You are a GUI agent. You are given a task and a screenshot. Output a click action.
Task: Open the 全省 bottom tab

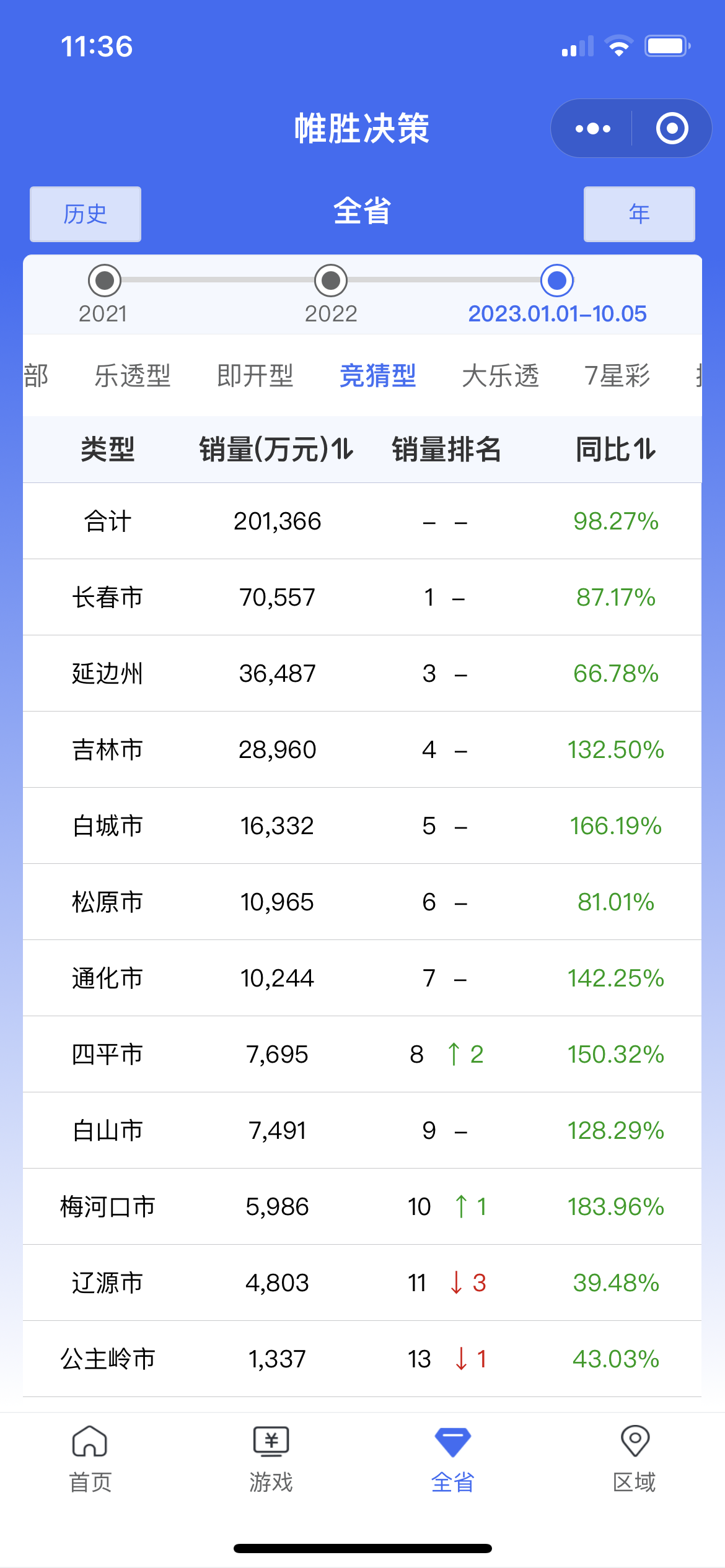pos(453,1458)
